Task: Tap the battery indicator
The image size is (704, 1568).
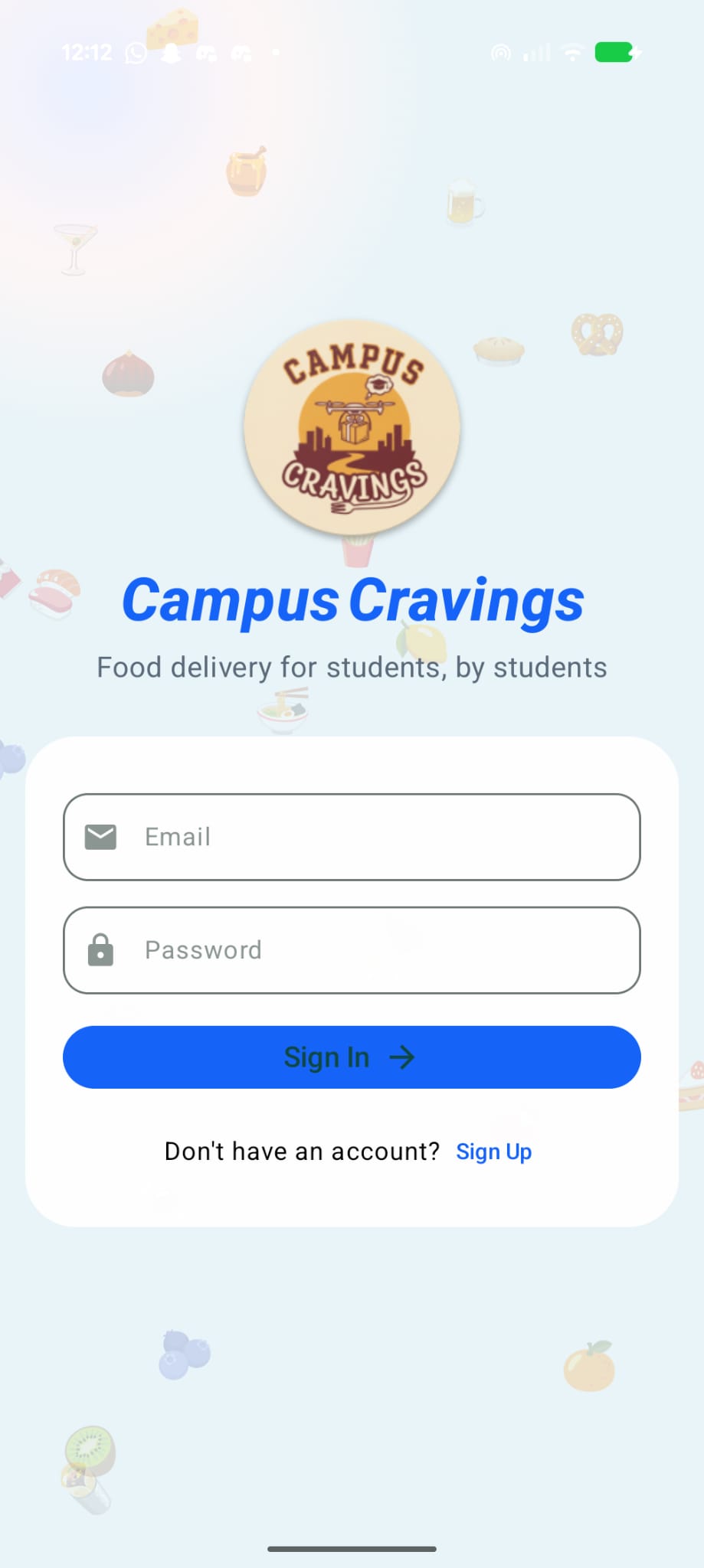Action: point(614,52)
